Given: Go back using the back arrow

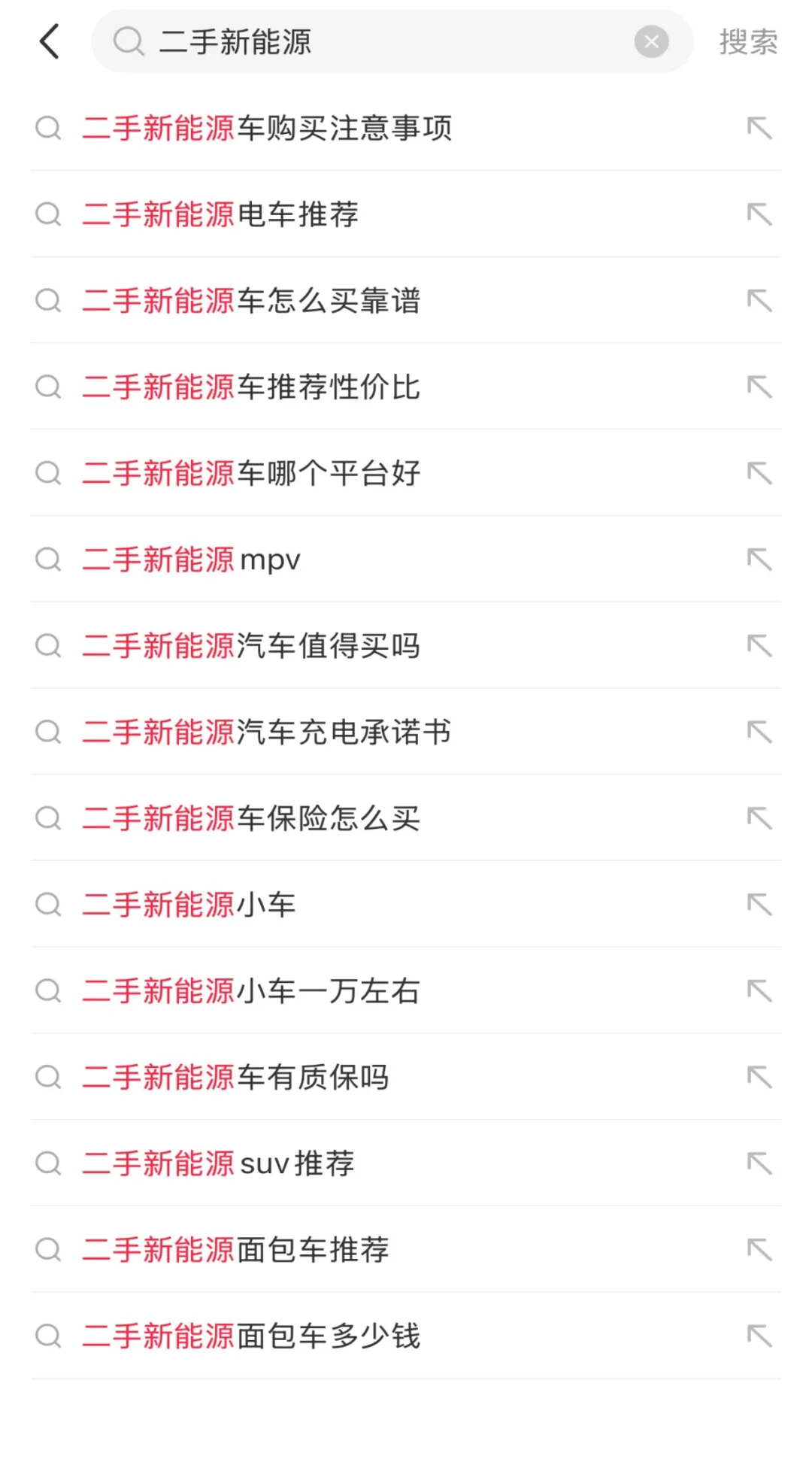Looking at the screenshot, I should click(50, 41).
